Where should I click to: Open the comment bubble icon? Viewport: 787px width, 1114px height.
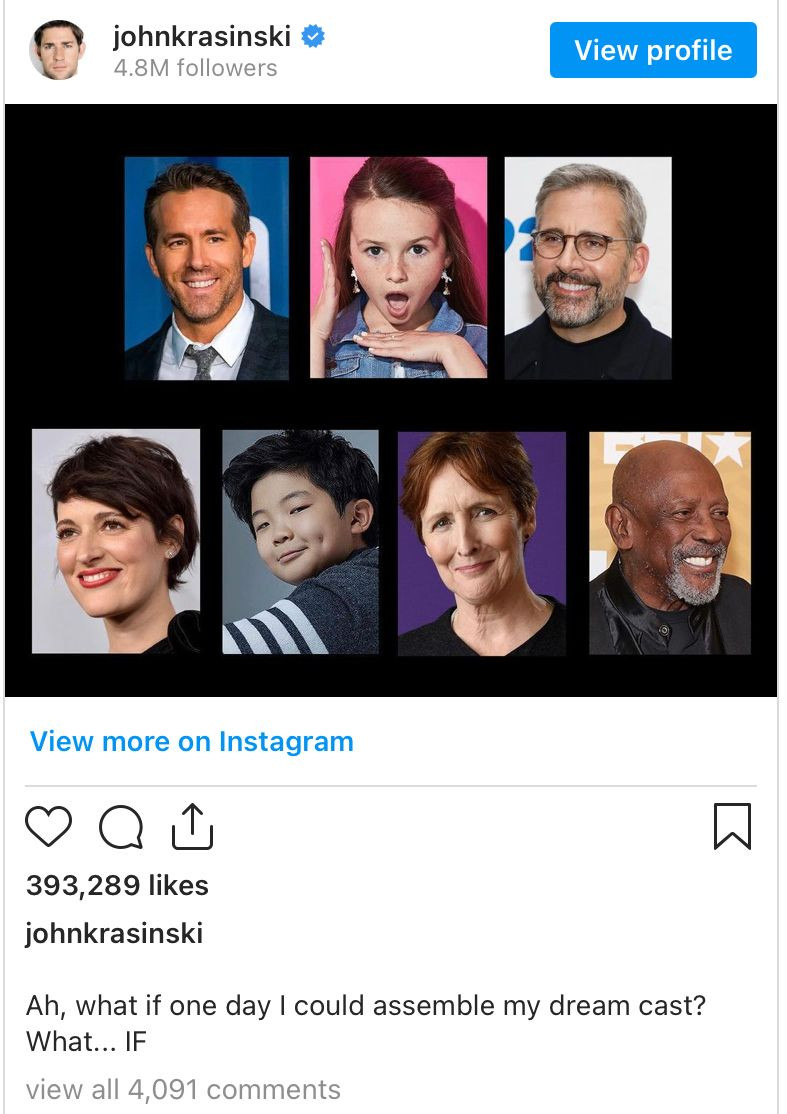coord(121,827)
